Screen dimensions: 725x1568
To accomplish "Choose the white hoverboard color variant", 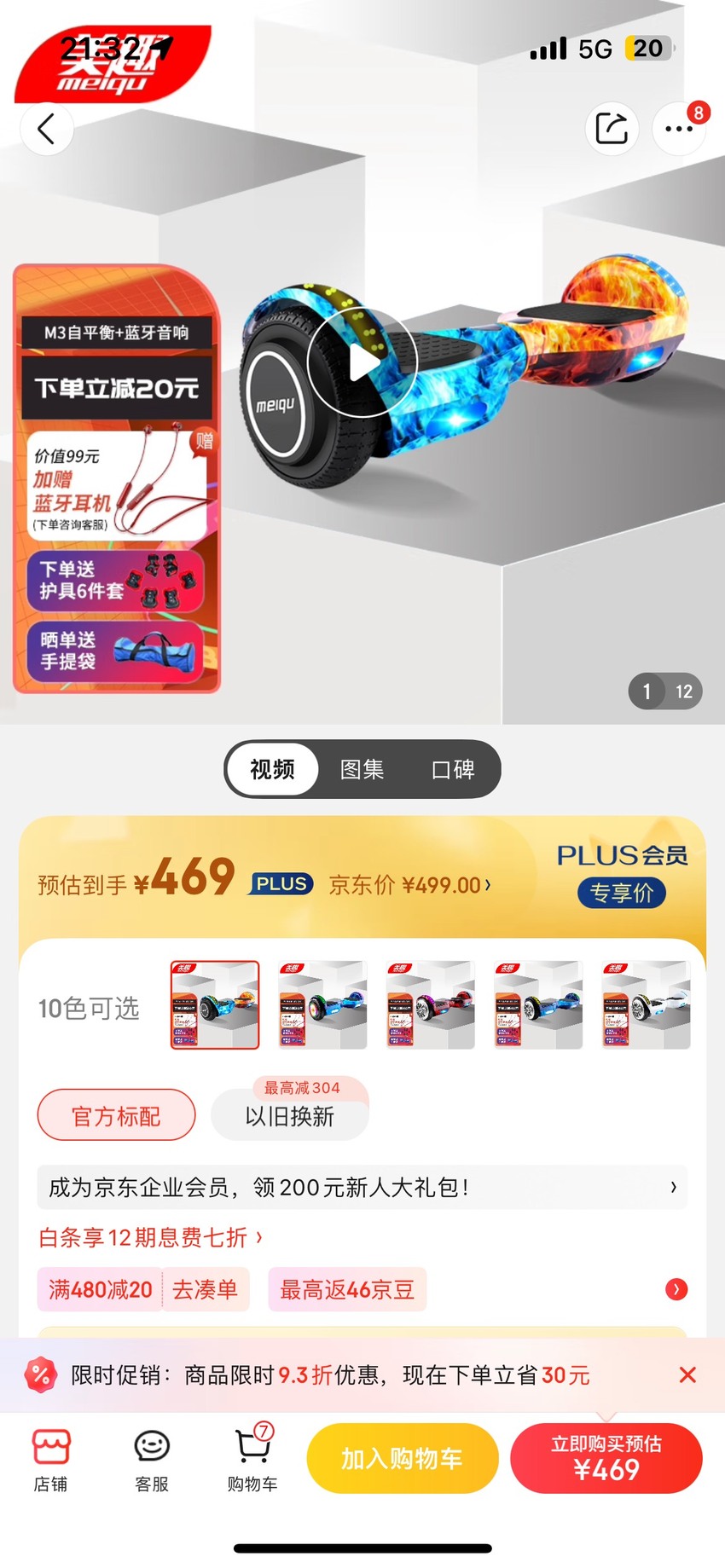I will (646, 1005).
